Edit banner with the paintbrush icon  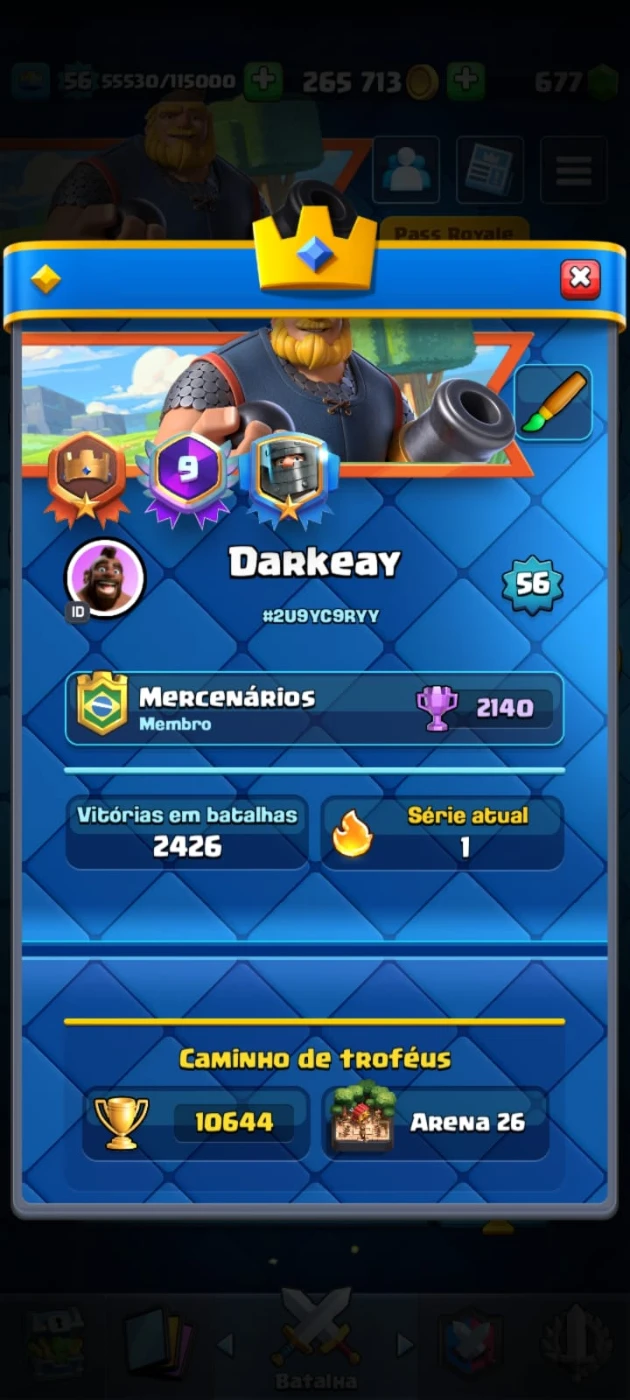pos(553,403)
